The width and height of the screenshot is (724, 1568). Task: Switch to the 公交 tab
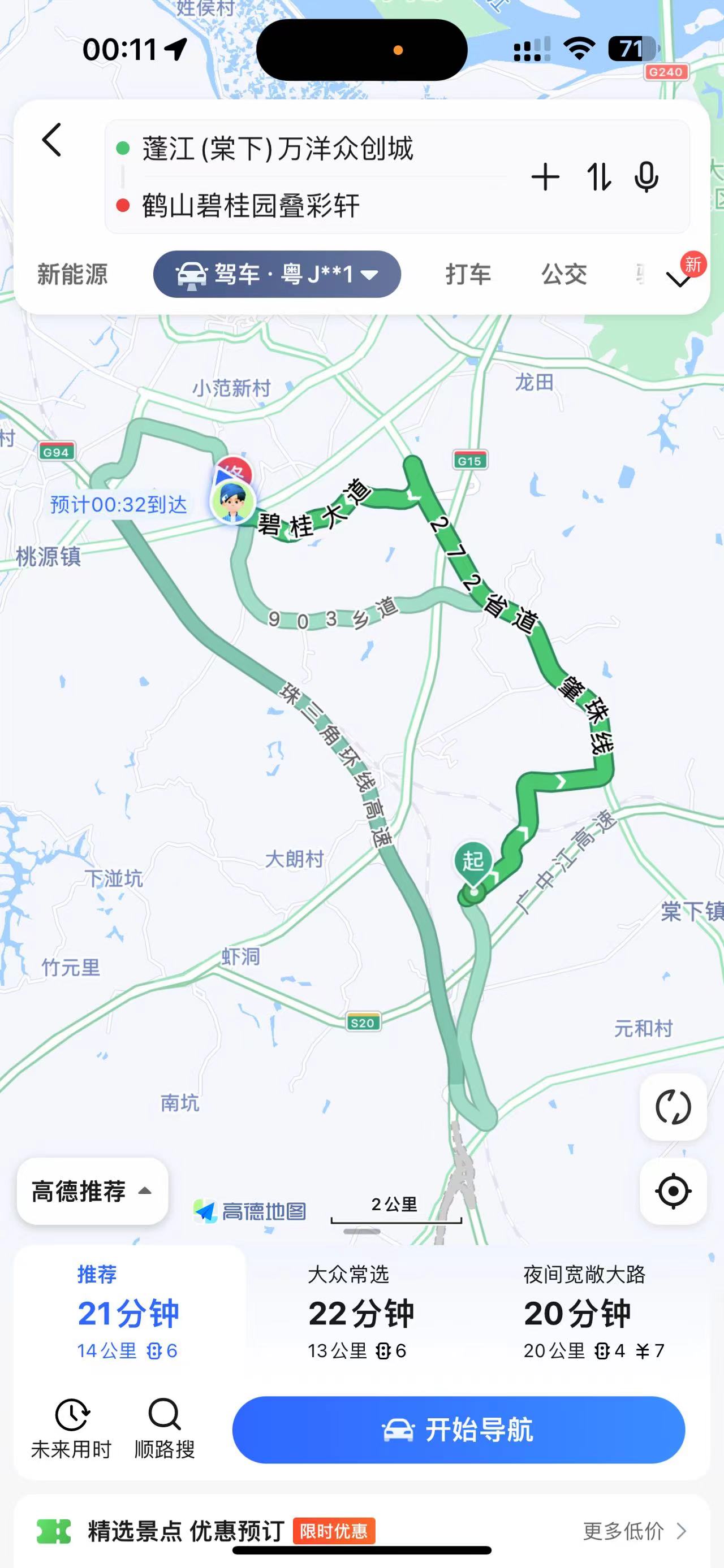tap(564, 274)
